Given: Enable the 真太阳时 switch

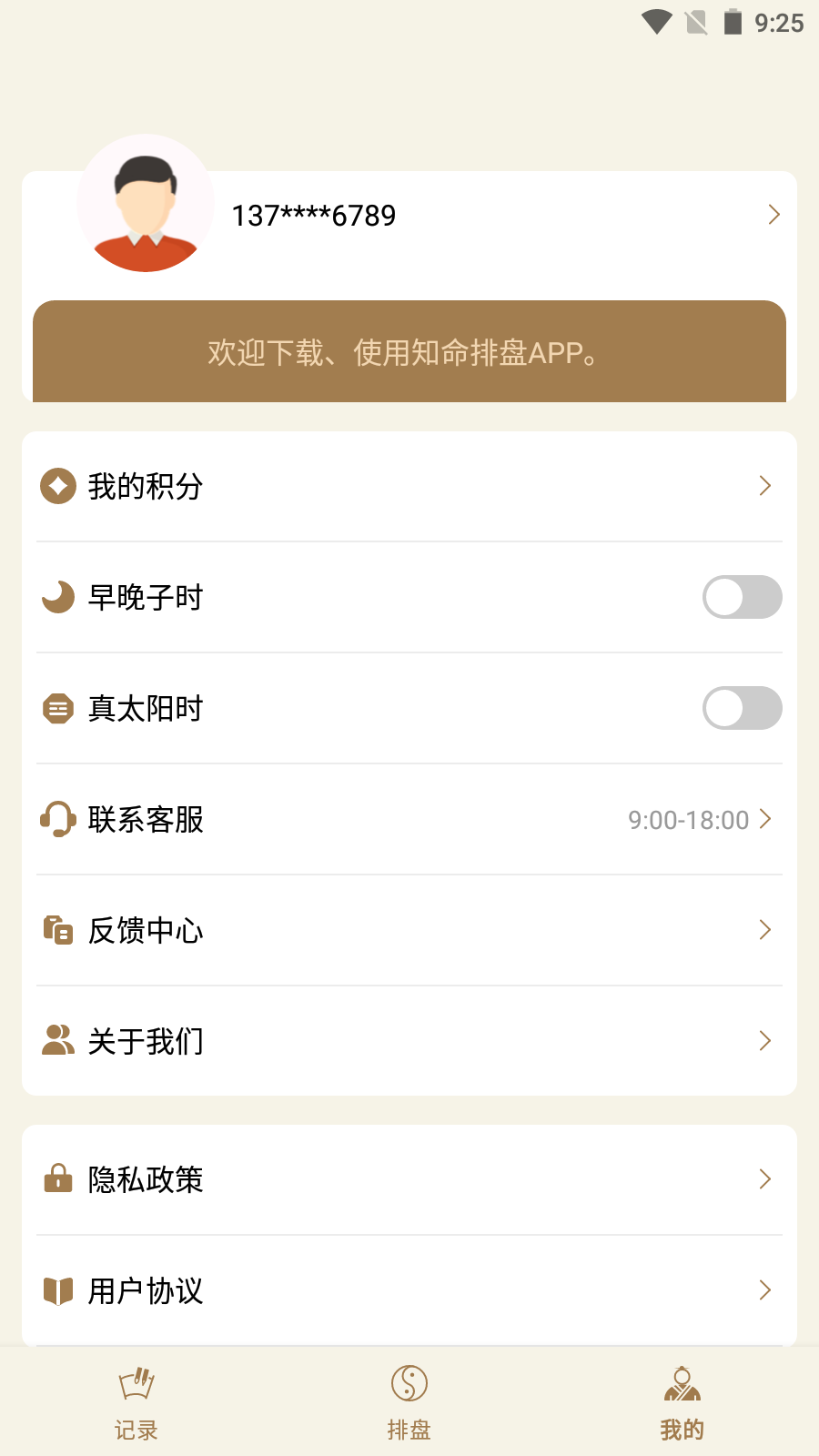Looking at the screenshot, I should click(x=742, y=708).
